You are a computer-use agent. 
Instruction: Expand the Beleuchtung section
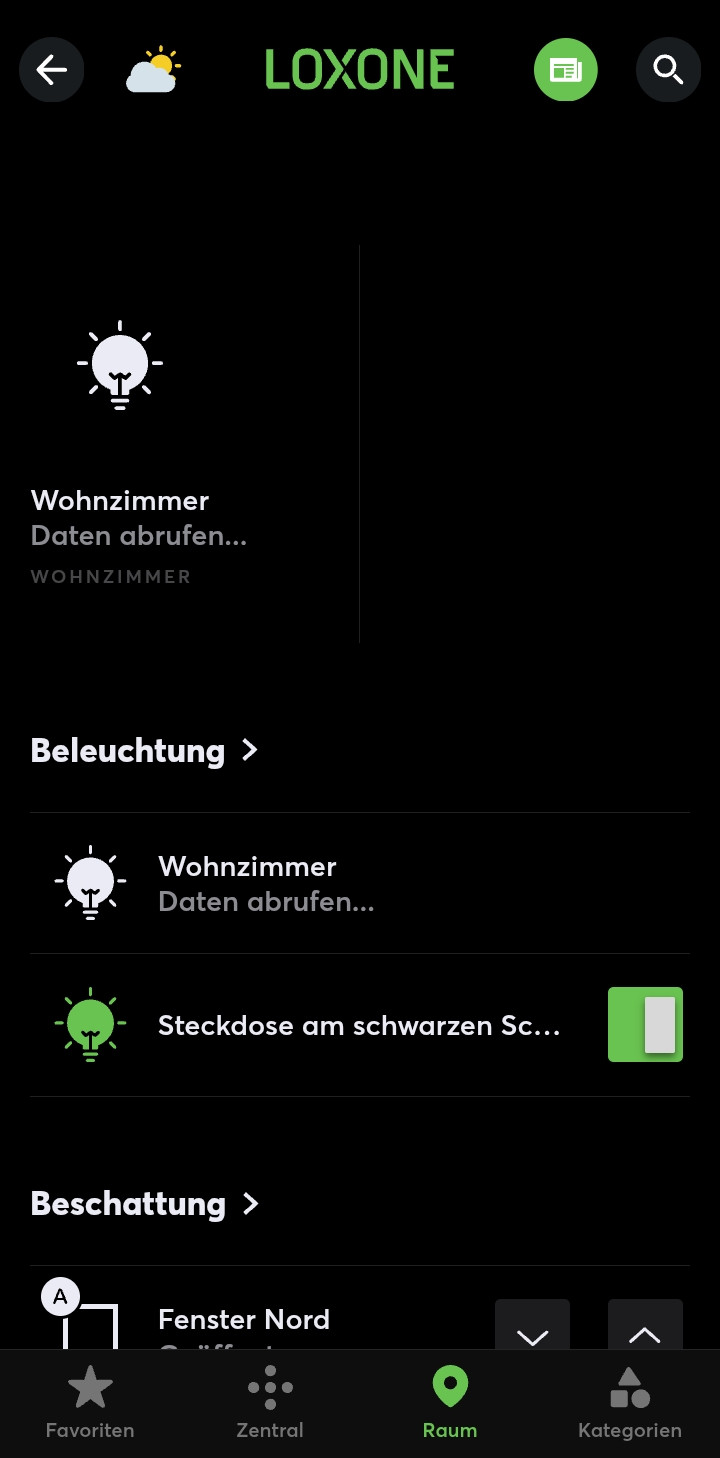tap(248, 749)
